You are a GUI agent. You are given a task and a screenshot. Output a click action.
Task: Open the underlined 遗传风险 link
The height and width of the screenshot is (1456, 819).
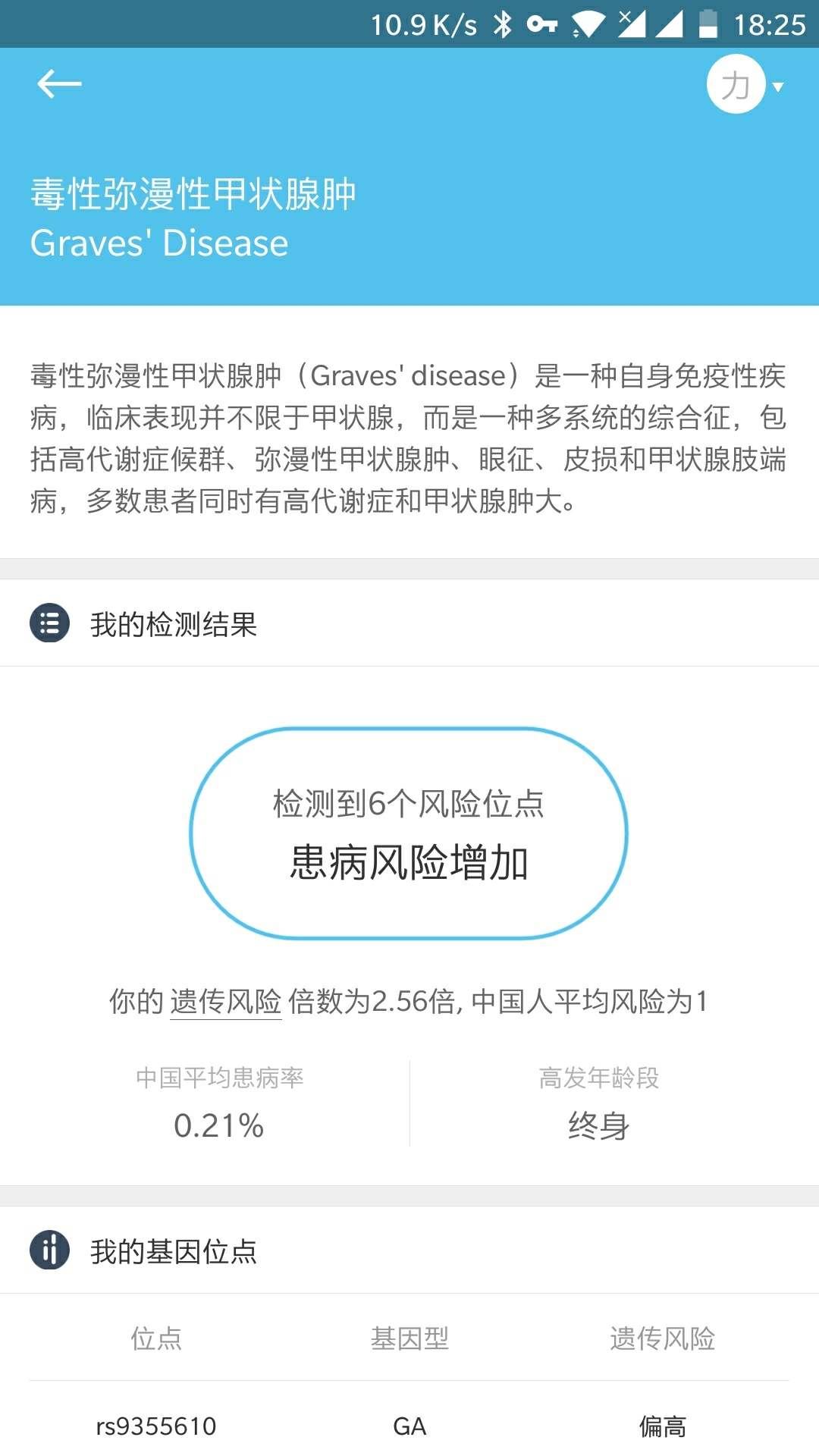click(x=226, y=1002)
